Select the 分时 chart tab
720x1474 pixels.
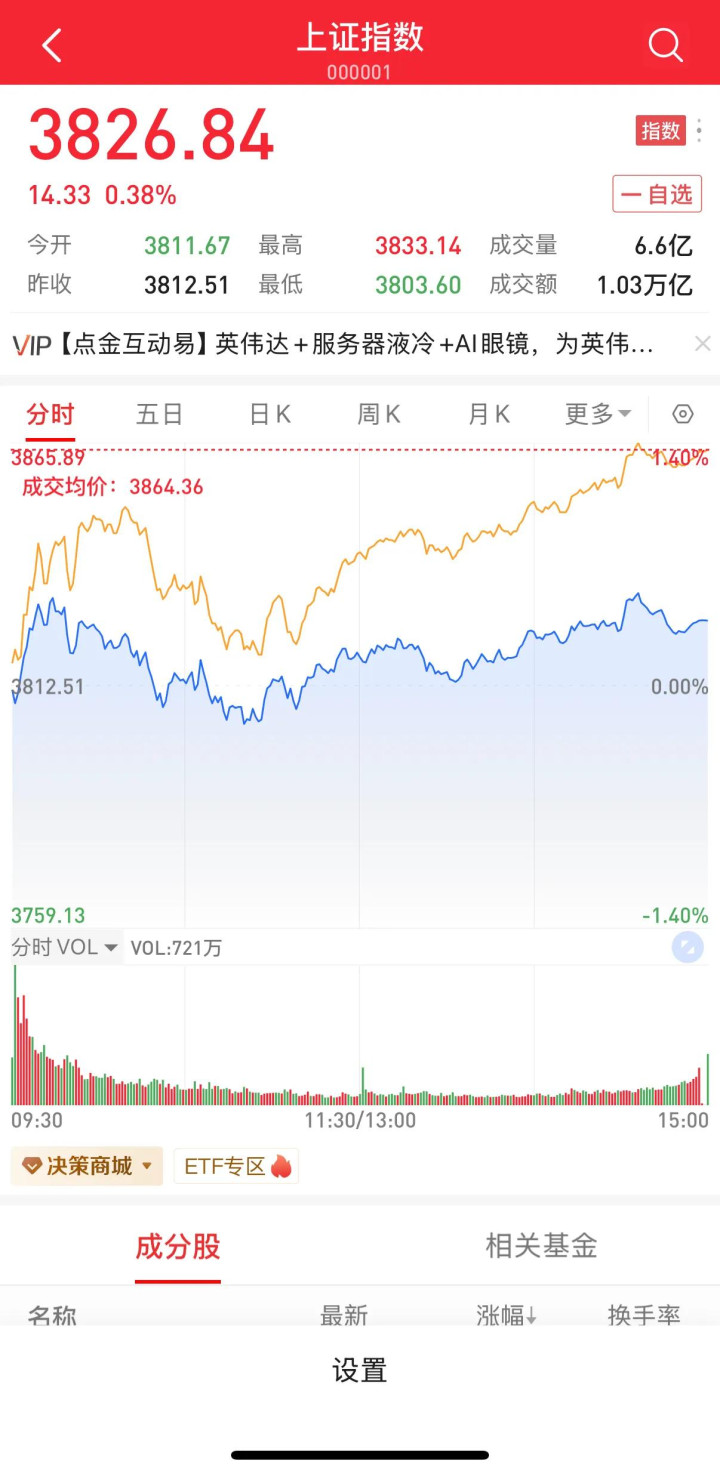(50, 414)
